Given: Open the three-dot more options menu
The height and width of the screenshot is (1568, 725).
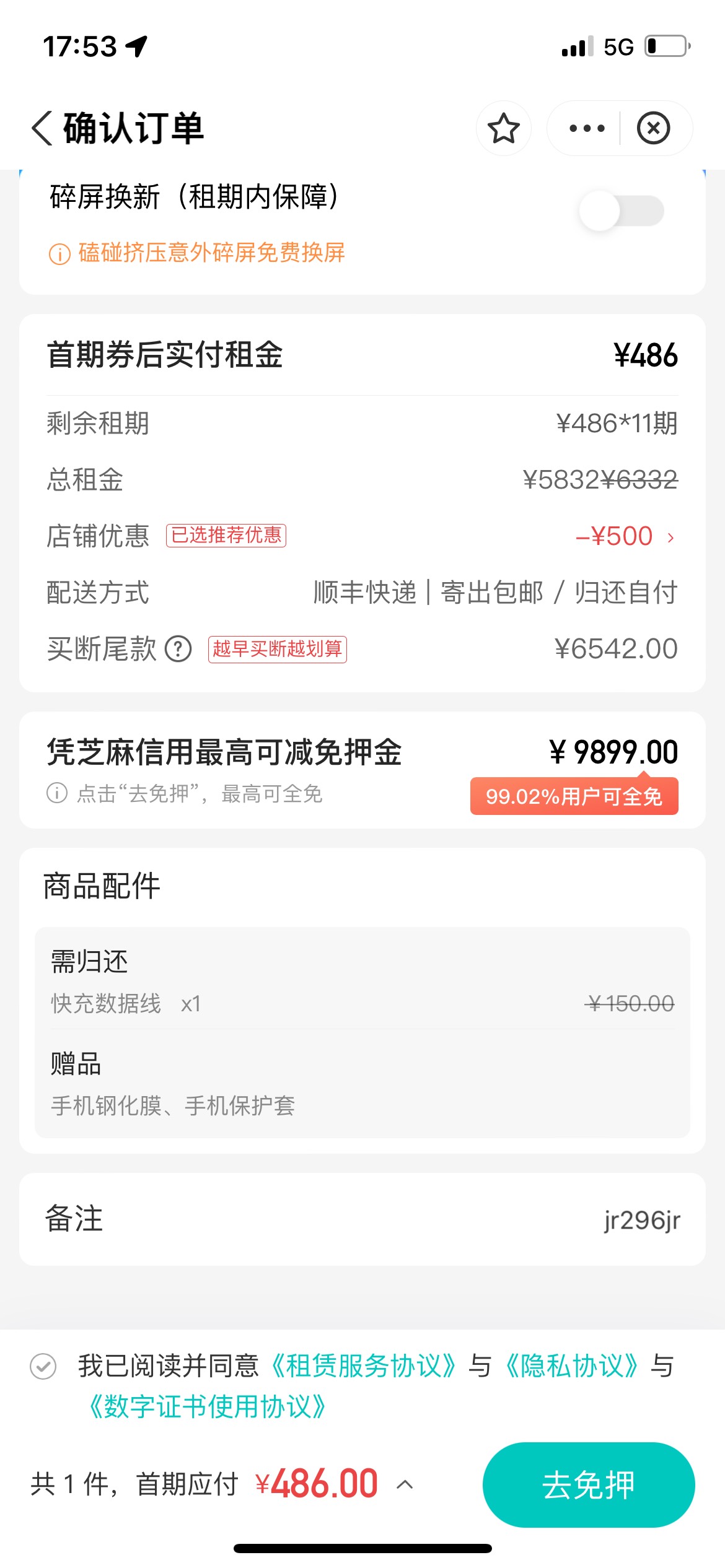Looking at the screenshot, I should point(586,128).
